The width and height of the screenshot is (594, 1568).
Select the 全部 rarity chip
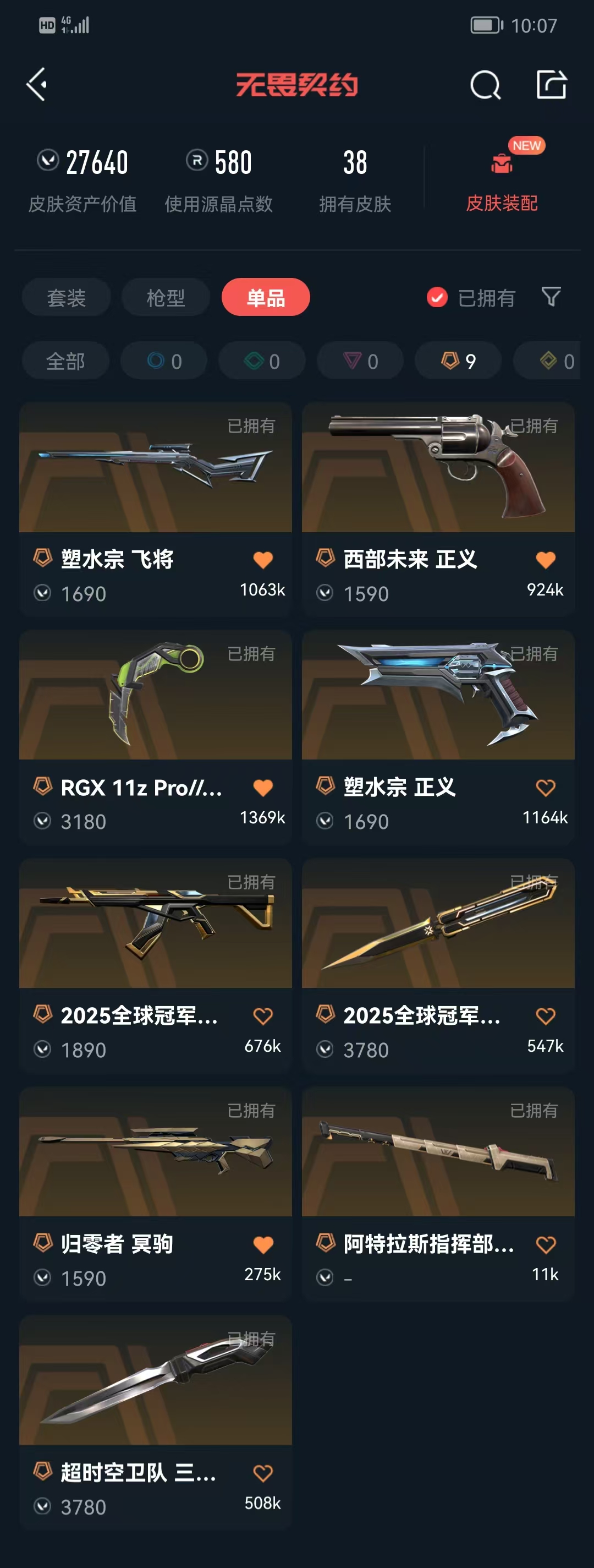(x=65, y=361)
